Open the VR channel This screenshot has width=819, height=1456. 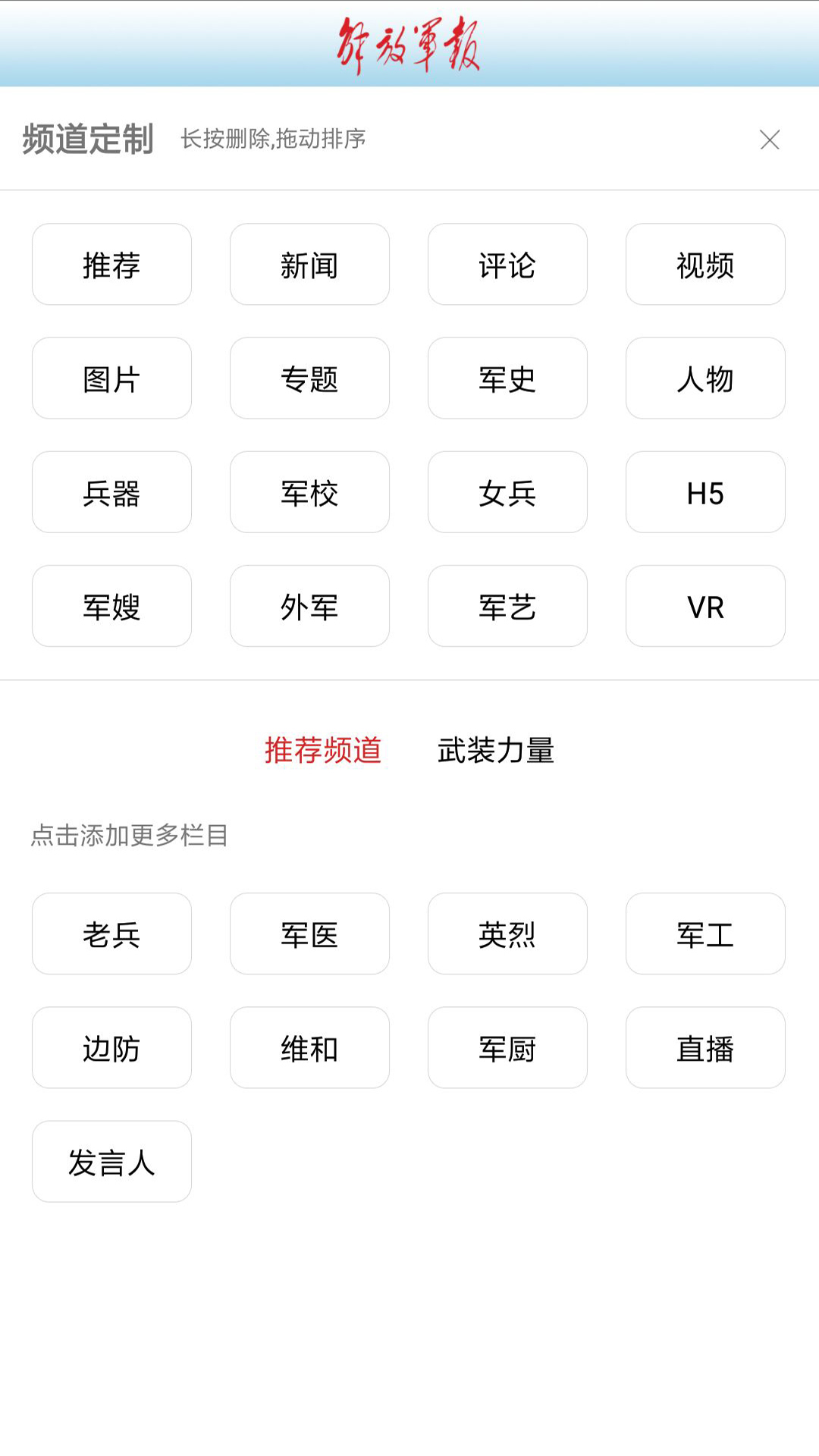point(704,605)
